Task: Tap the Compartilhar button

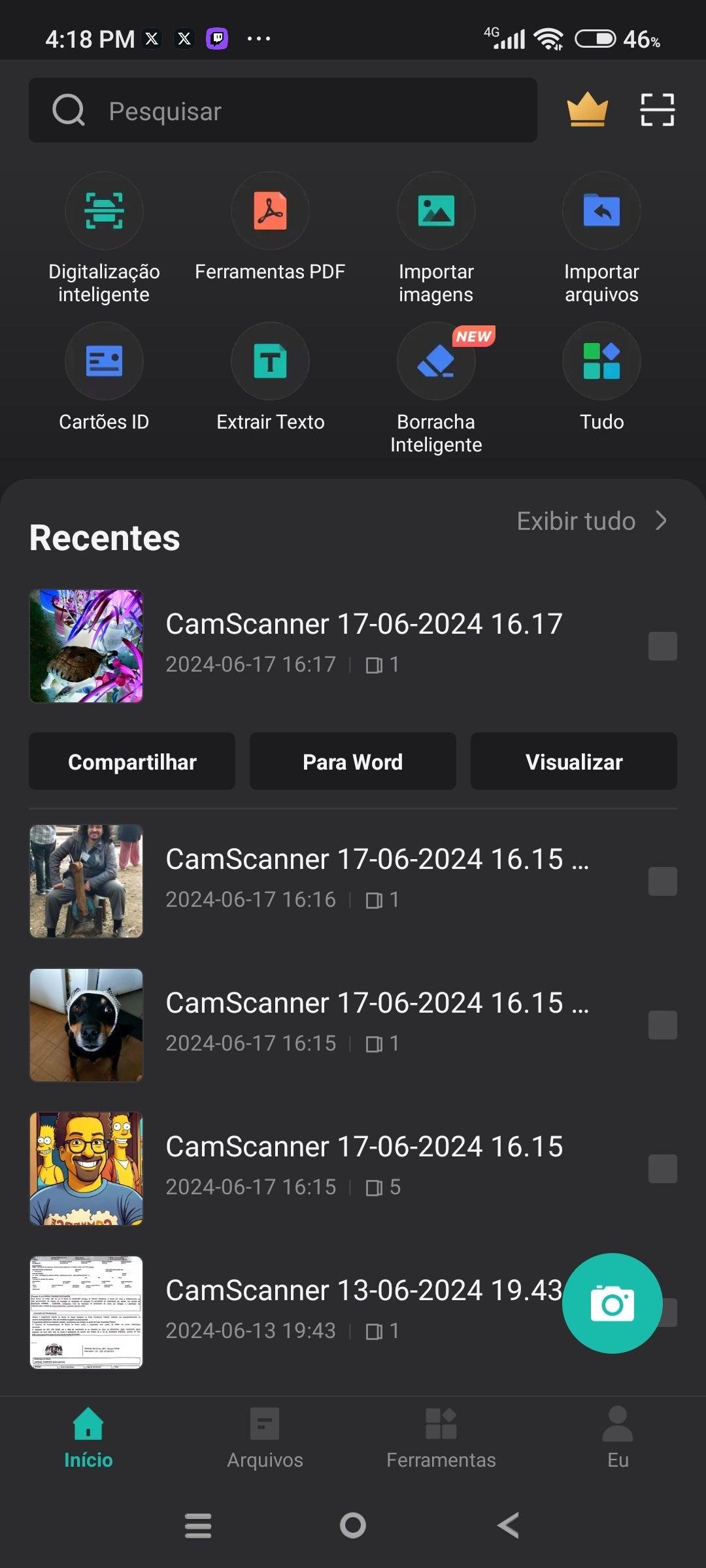Action: (x=132, y=762)
